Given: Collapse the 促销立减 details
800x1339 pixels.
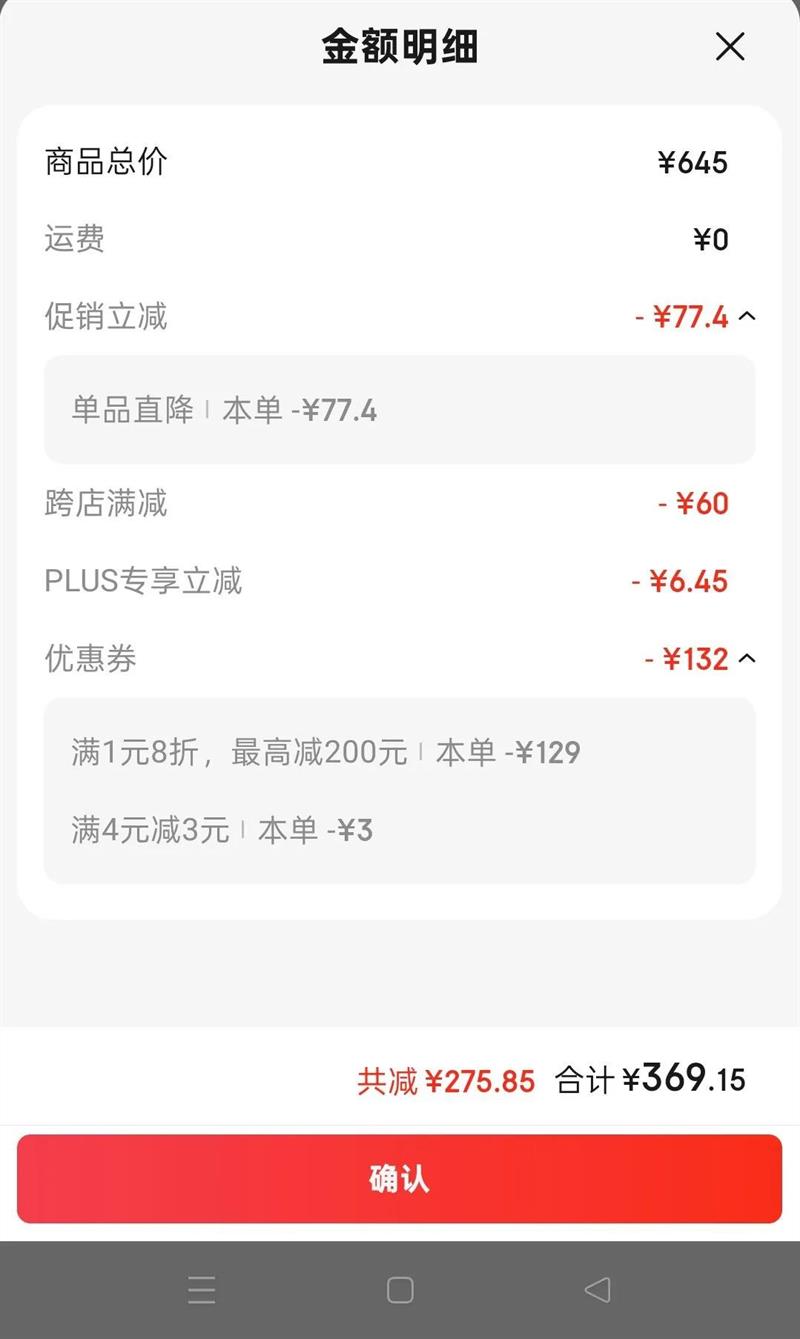Looking at the screenshot, I should (746, 317).
